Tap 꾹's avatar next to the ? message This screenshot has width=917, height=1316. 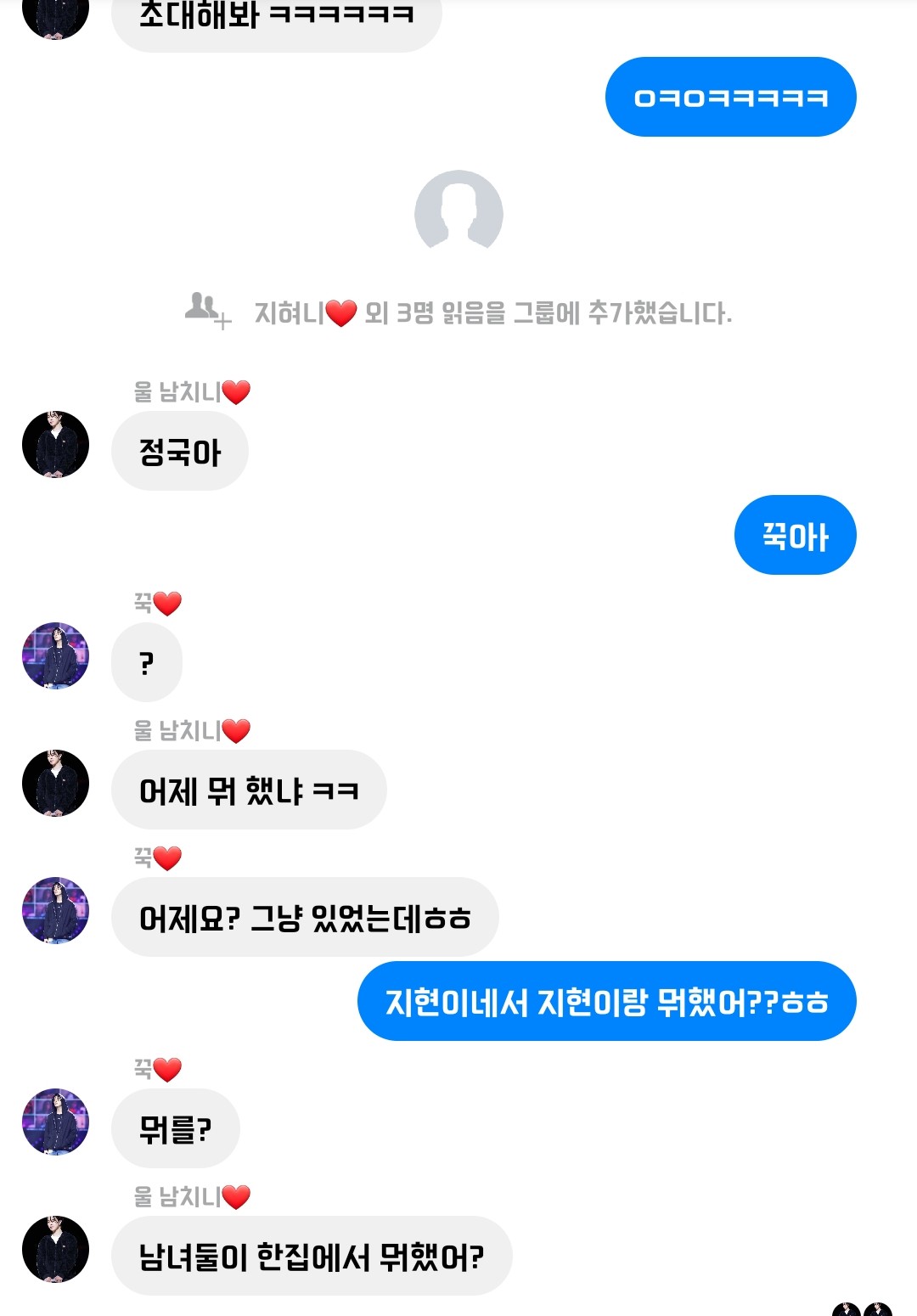55,655
